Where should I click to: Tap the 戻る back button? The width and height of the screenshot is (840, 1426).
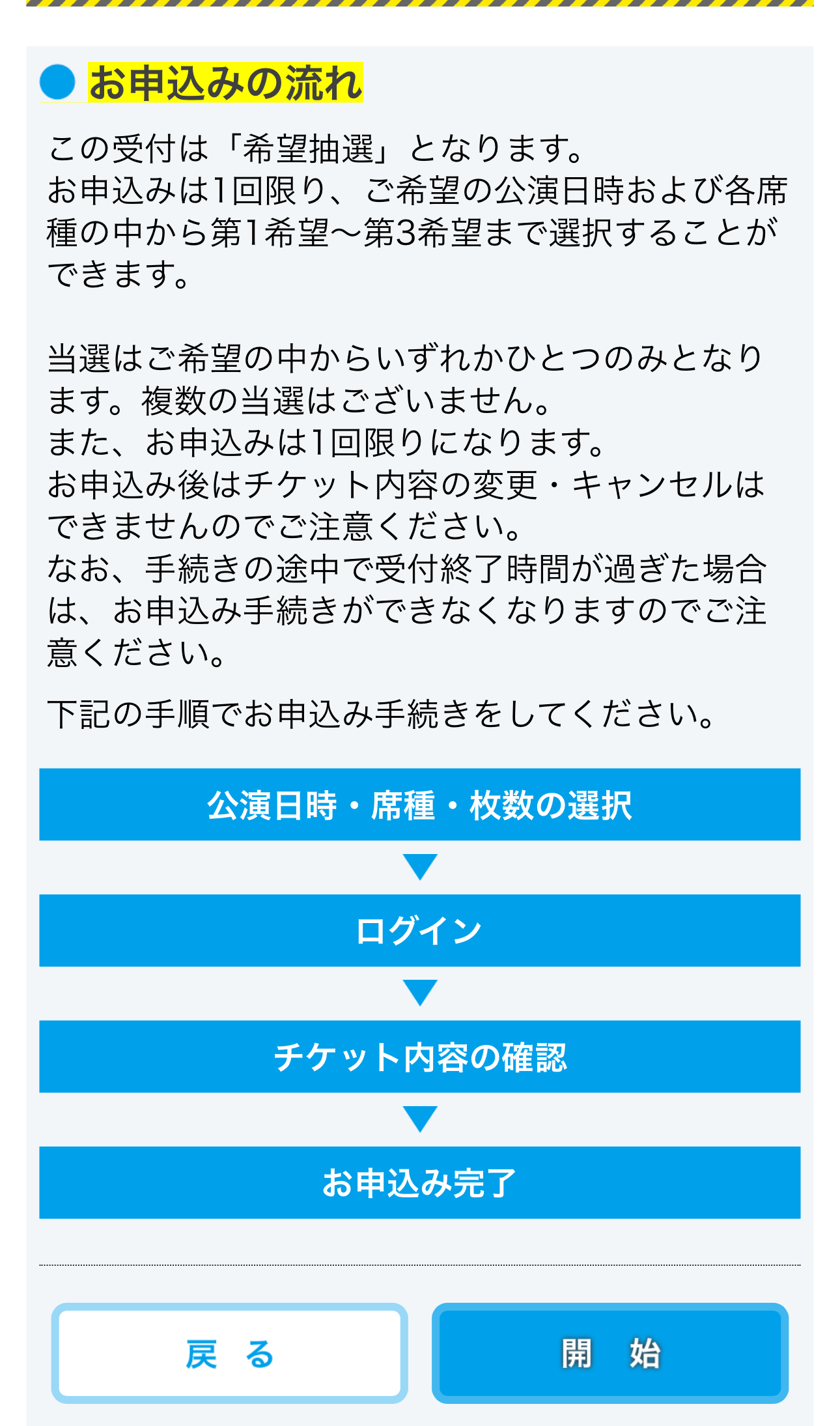pos(229,1354)
